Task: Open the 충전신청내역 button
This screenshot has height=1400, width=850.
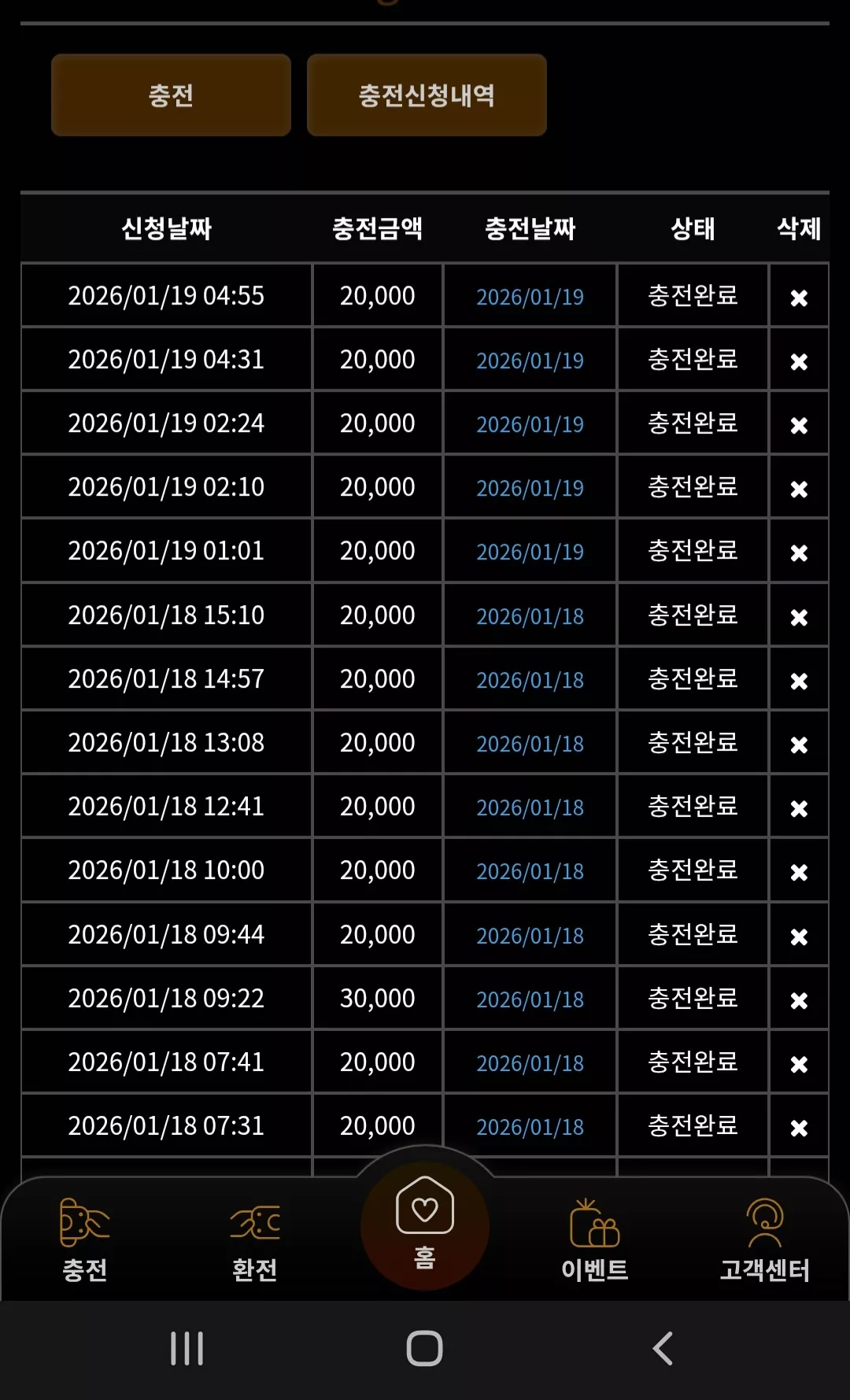Action: coord(427,95)
